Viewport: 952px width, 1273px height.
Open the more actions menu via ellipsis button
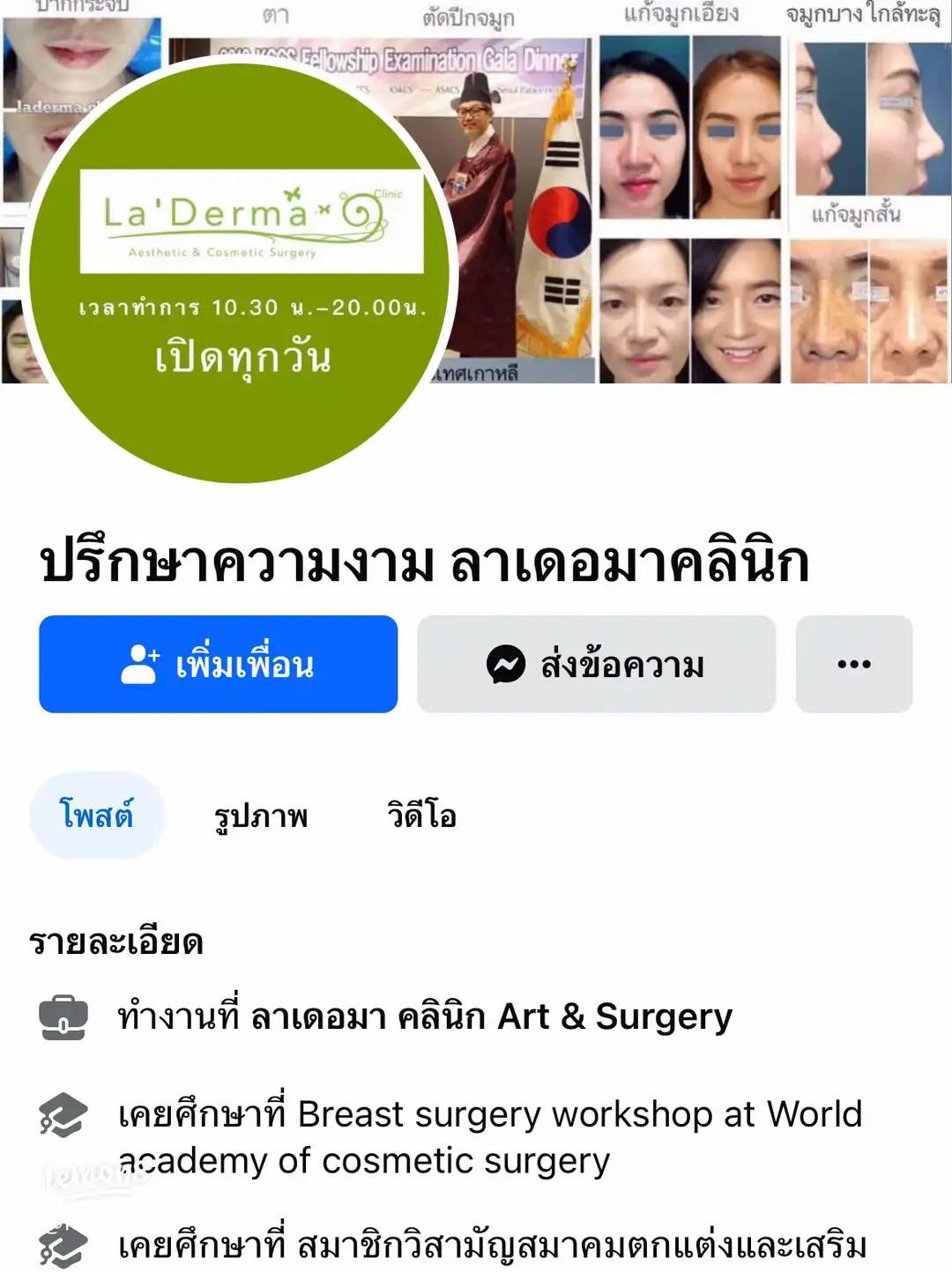pos(852,664)
